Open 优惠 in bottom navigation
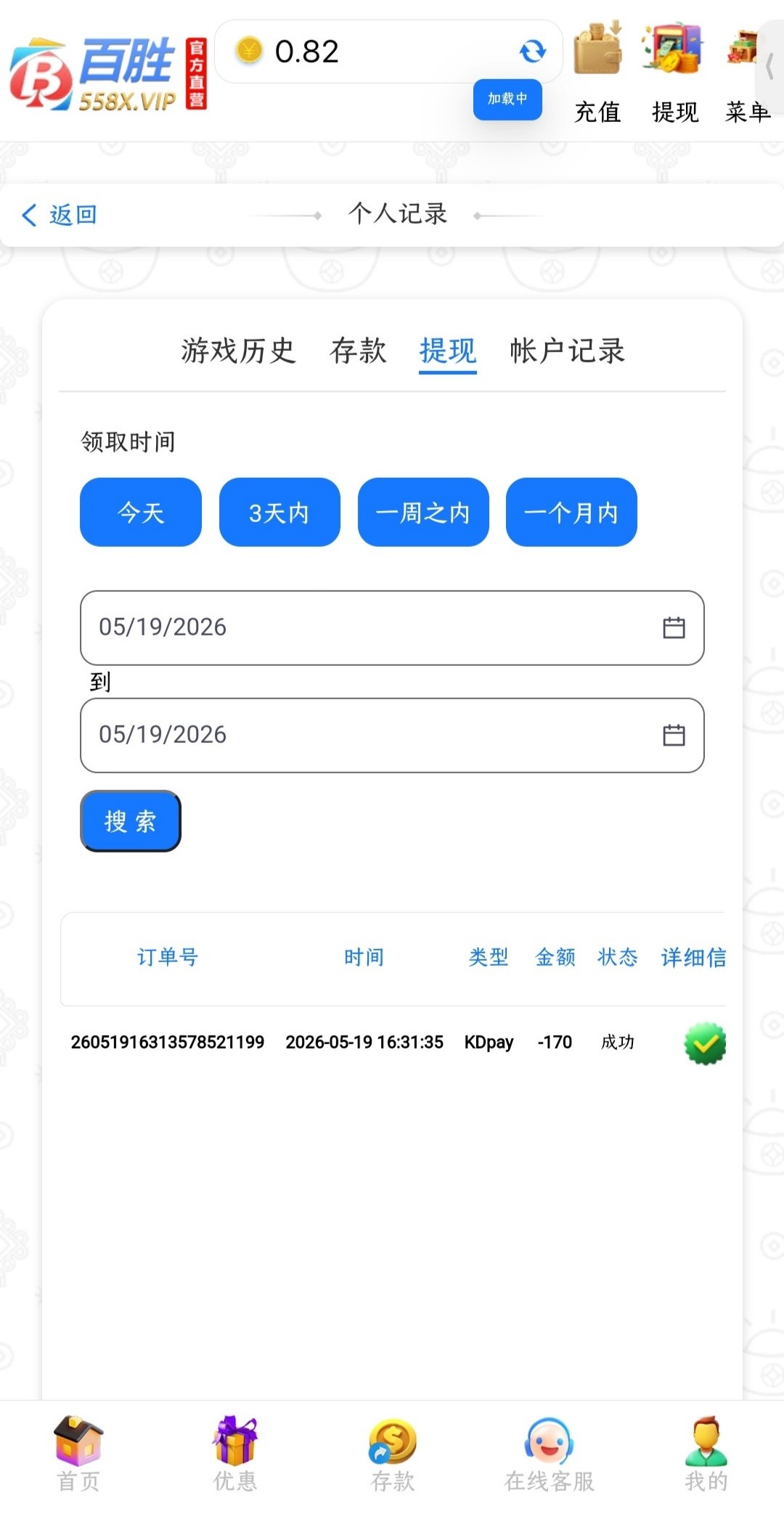Image resolution: width=784 pixels, height=1514 pixels. pyautogui.click(x=235, y=1454)
